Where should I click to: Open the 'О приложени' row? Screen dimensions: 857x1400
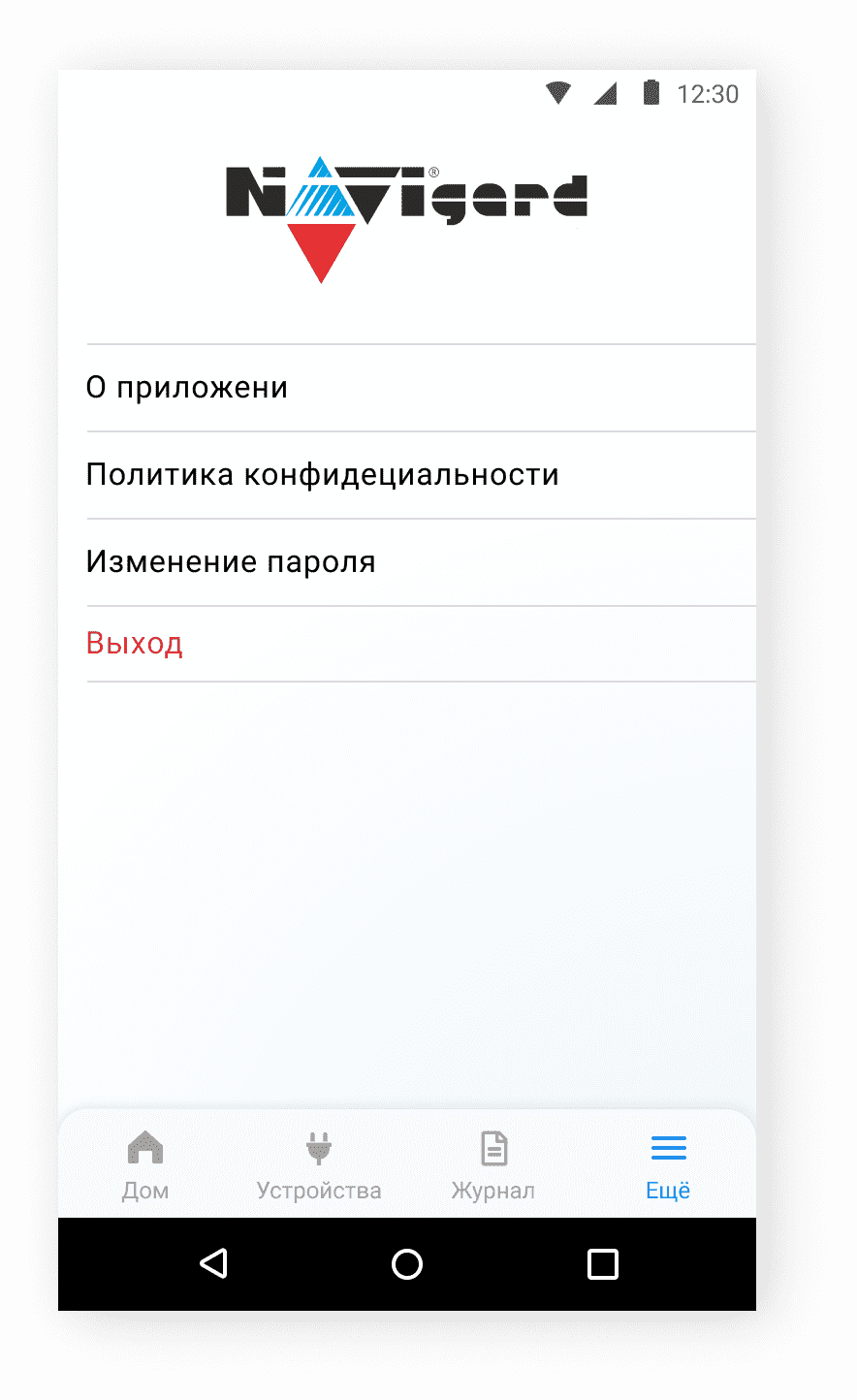point(187,388)
